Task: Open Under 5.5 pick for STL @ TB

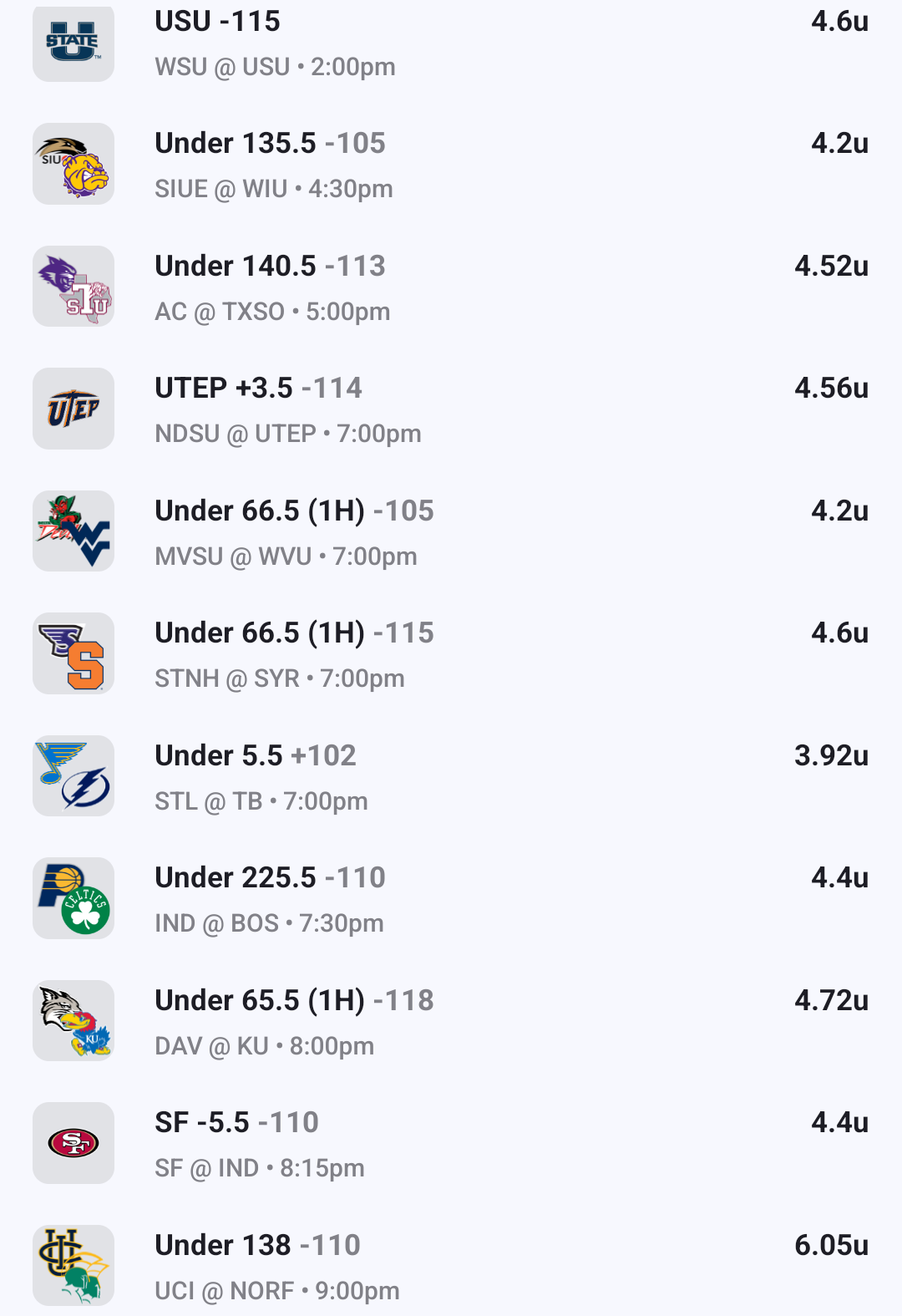Action: coord(451,777)
